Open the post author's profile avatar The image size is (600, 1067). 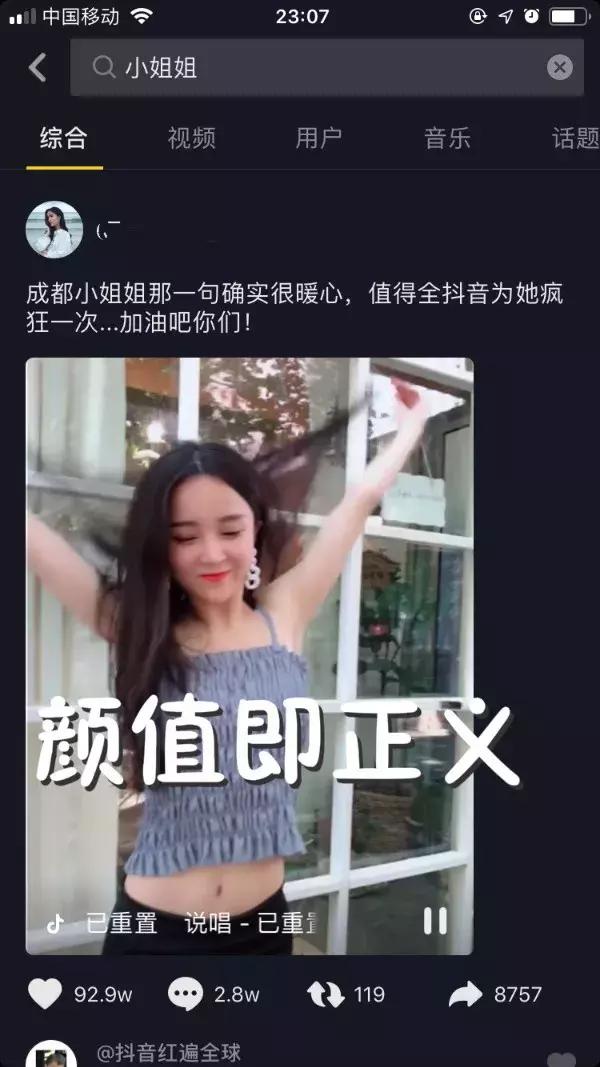(54, 229)
